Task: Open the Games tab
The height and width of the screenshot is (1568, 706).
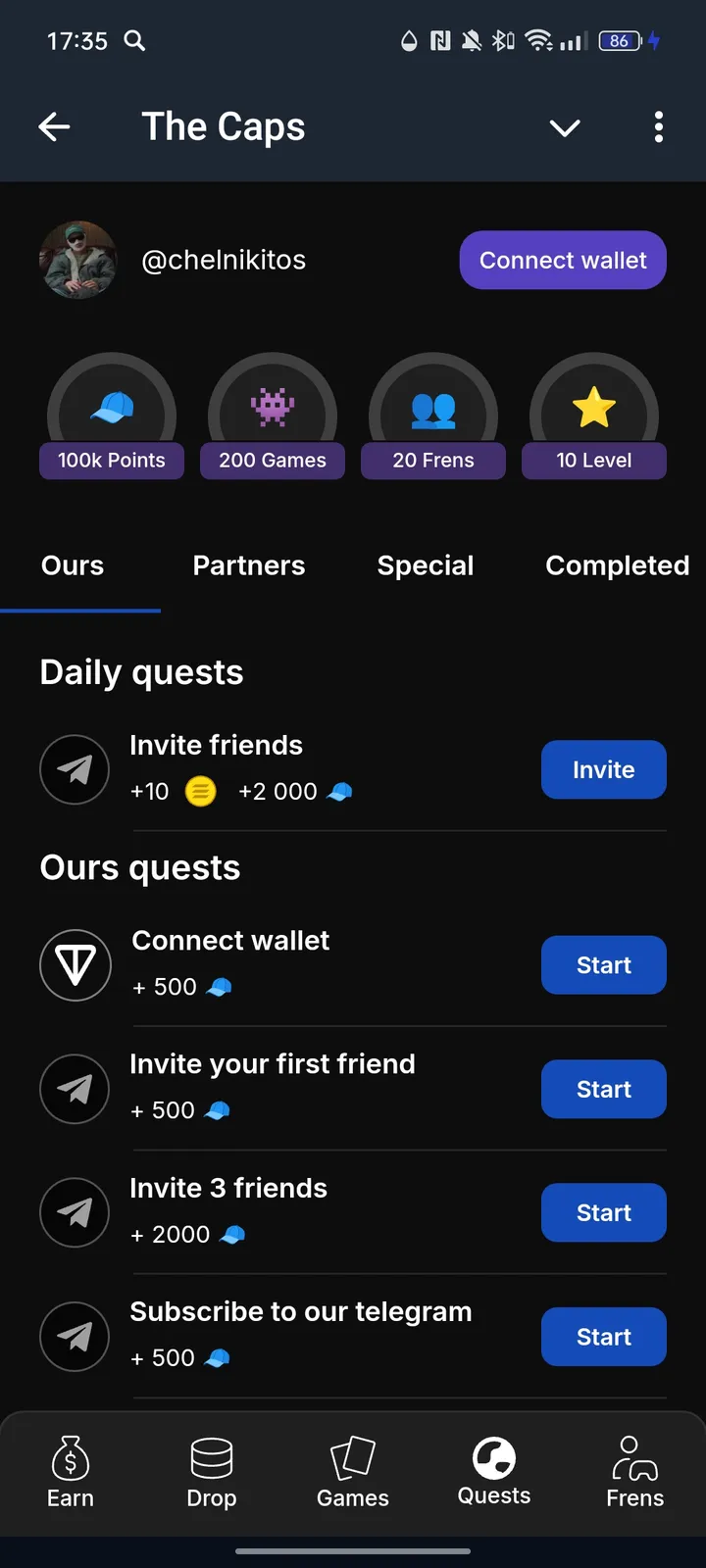Action: [x=353, y=1473]
